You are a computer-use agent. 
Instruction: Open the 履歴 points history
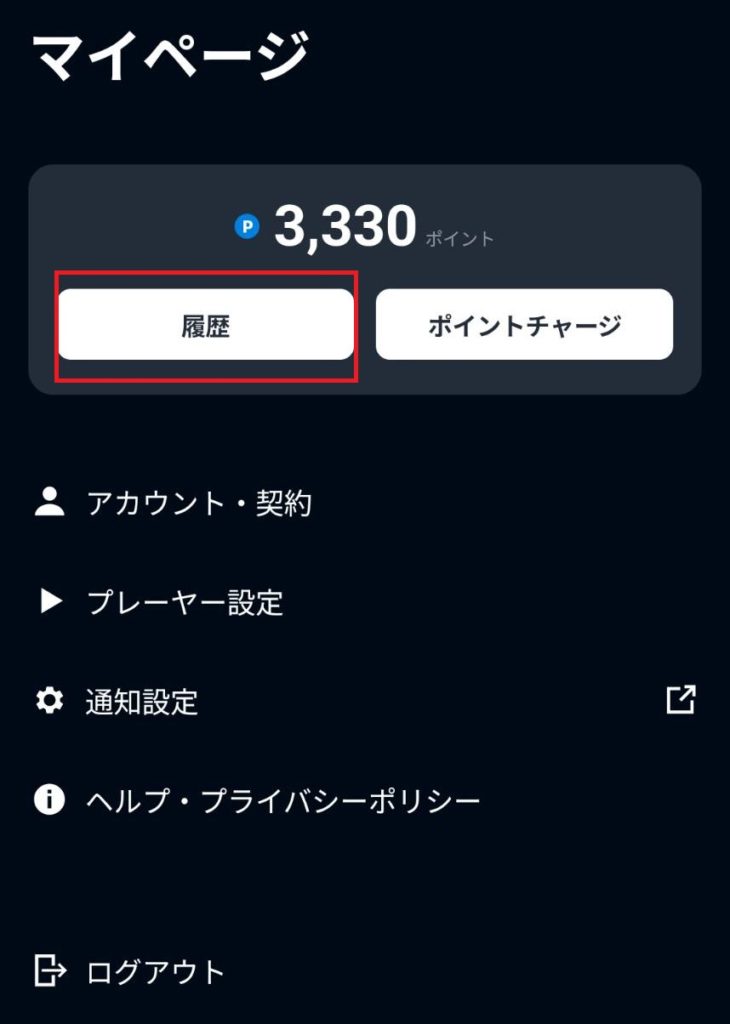click(205, 325)
